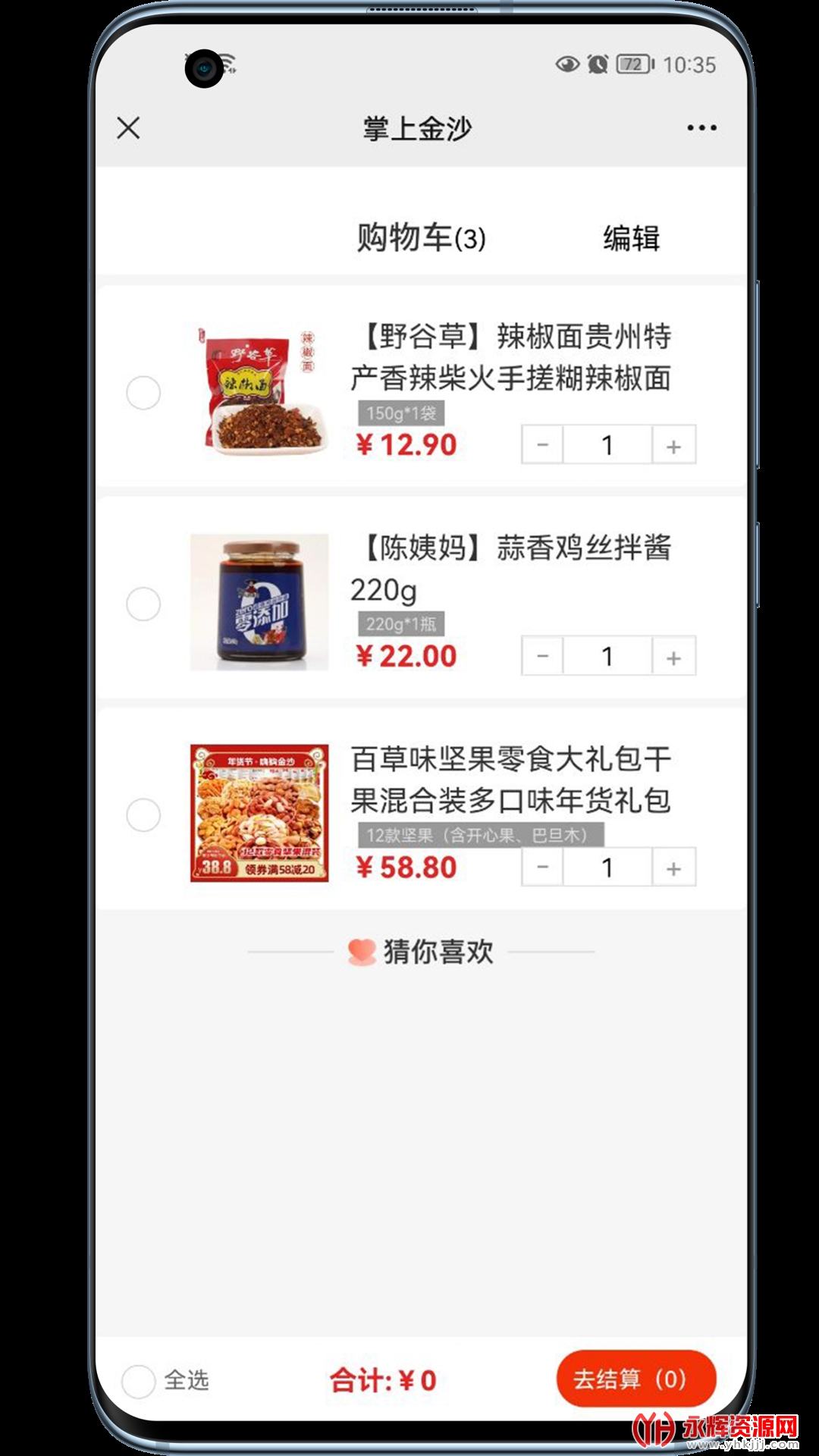The image size is (819, 1456).
Task: Tap 去结算 to check out
Action: point(636,1379)
